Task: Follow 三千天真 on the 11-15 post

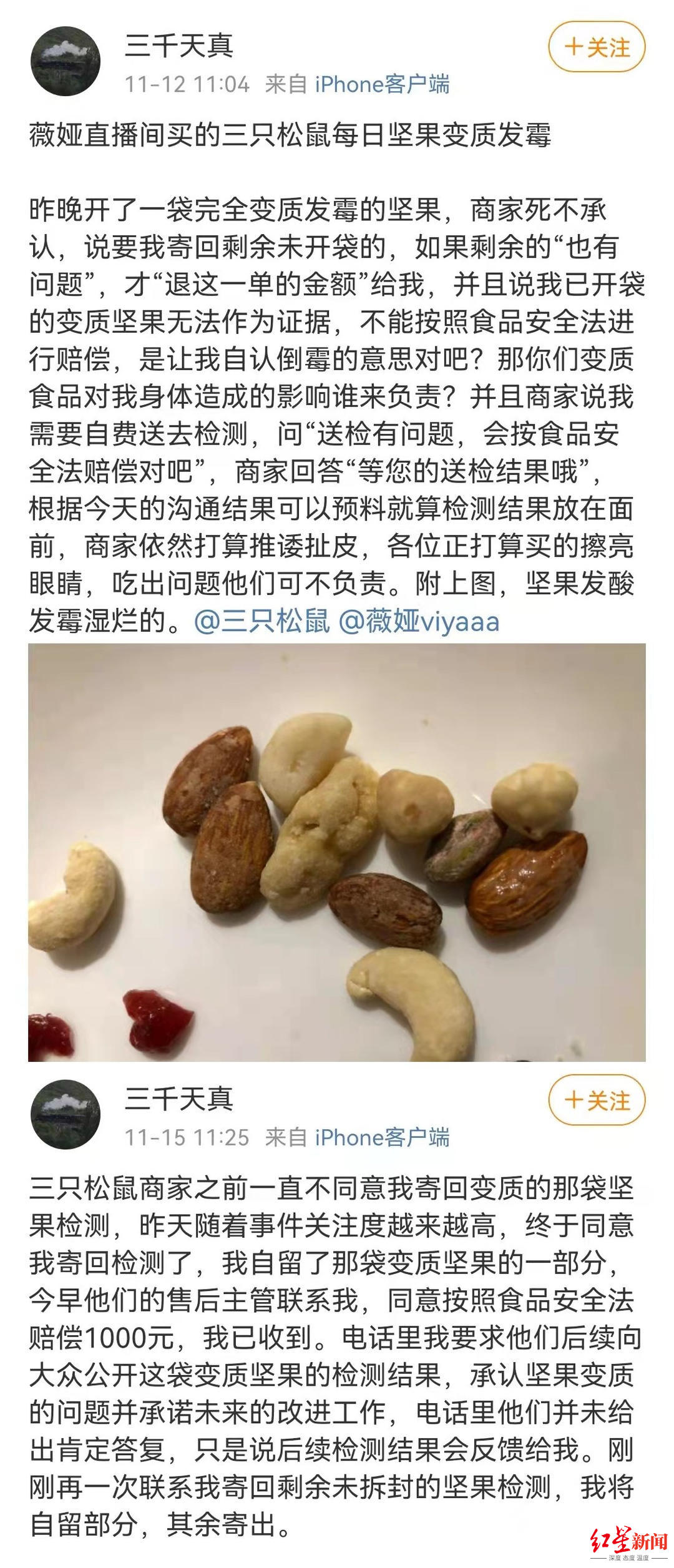Action: [x=596, y=1100]
